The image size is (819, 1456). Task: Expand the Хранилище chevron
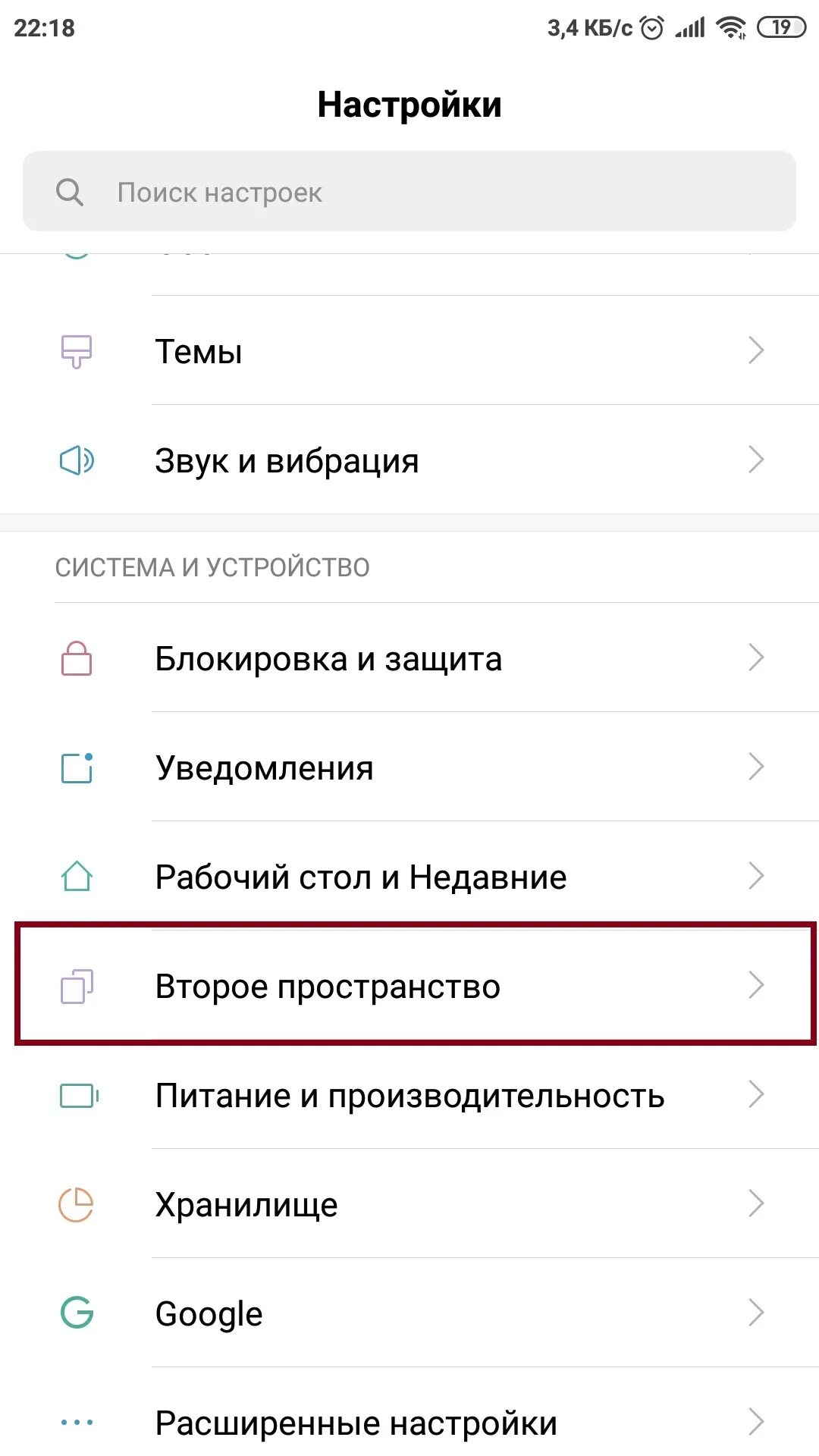click(756, 1203)
